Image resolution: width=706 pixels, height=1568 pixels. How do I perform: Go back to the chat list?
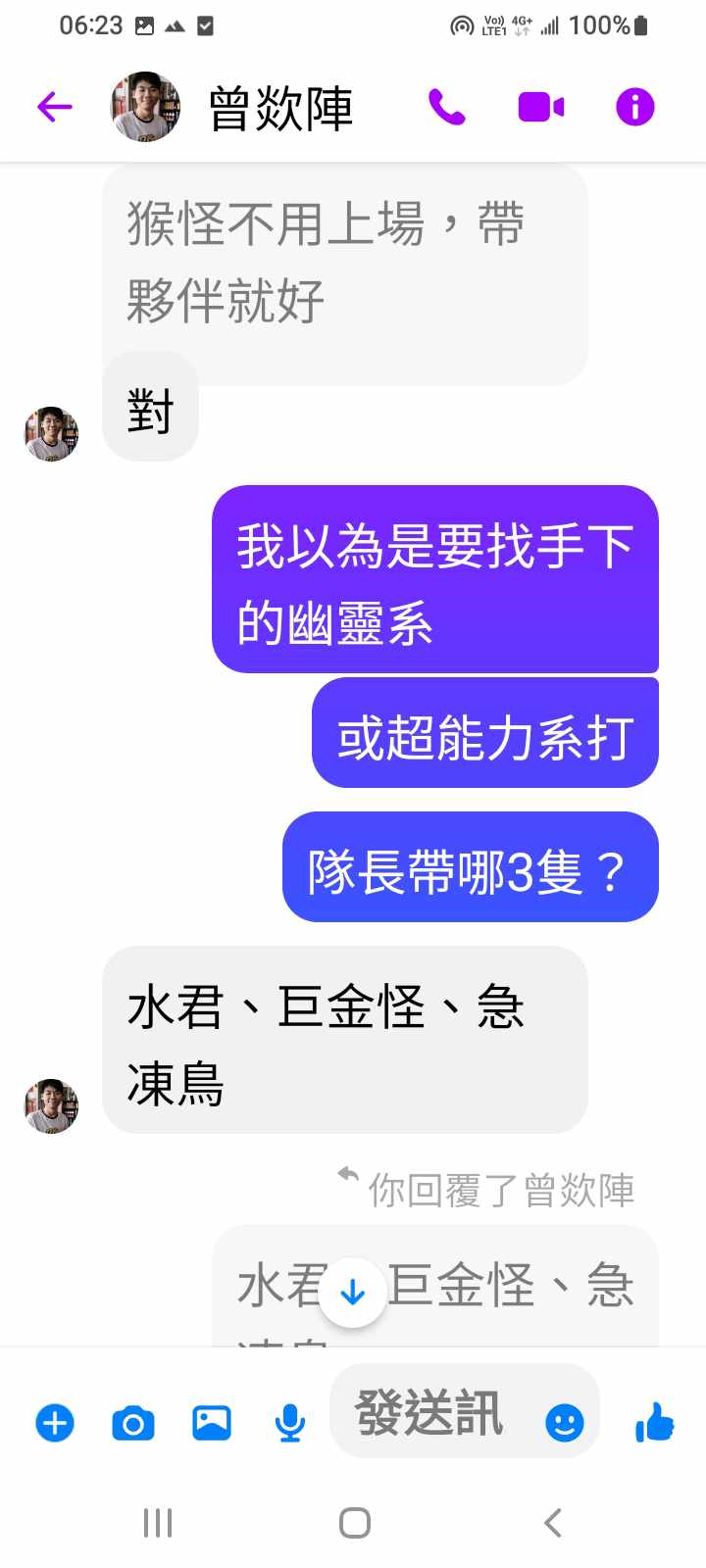tap(55, 107)
